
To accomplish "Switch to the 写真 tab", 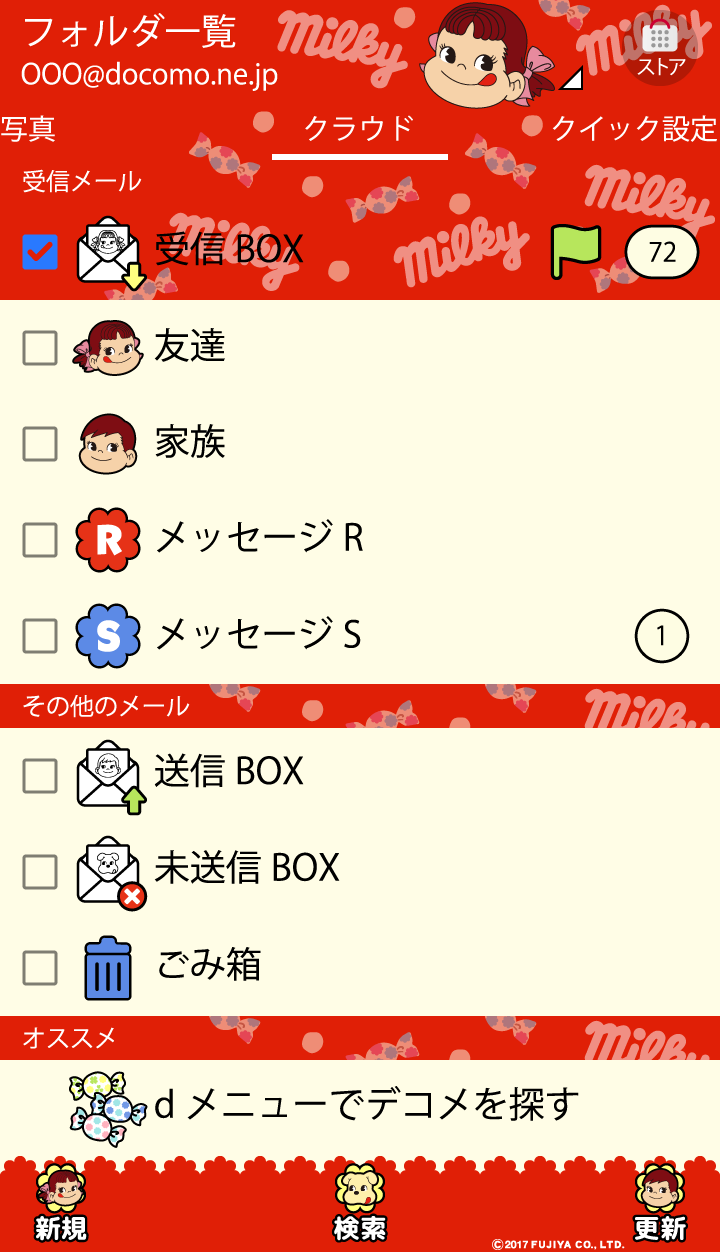I will (28, 129).
